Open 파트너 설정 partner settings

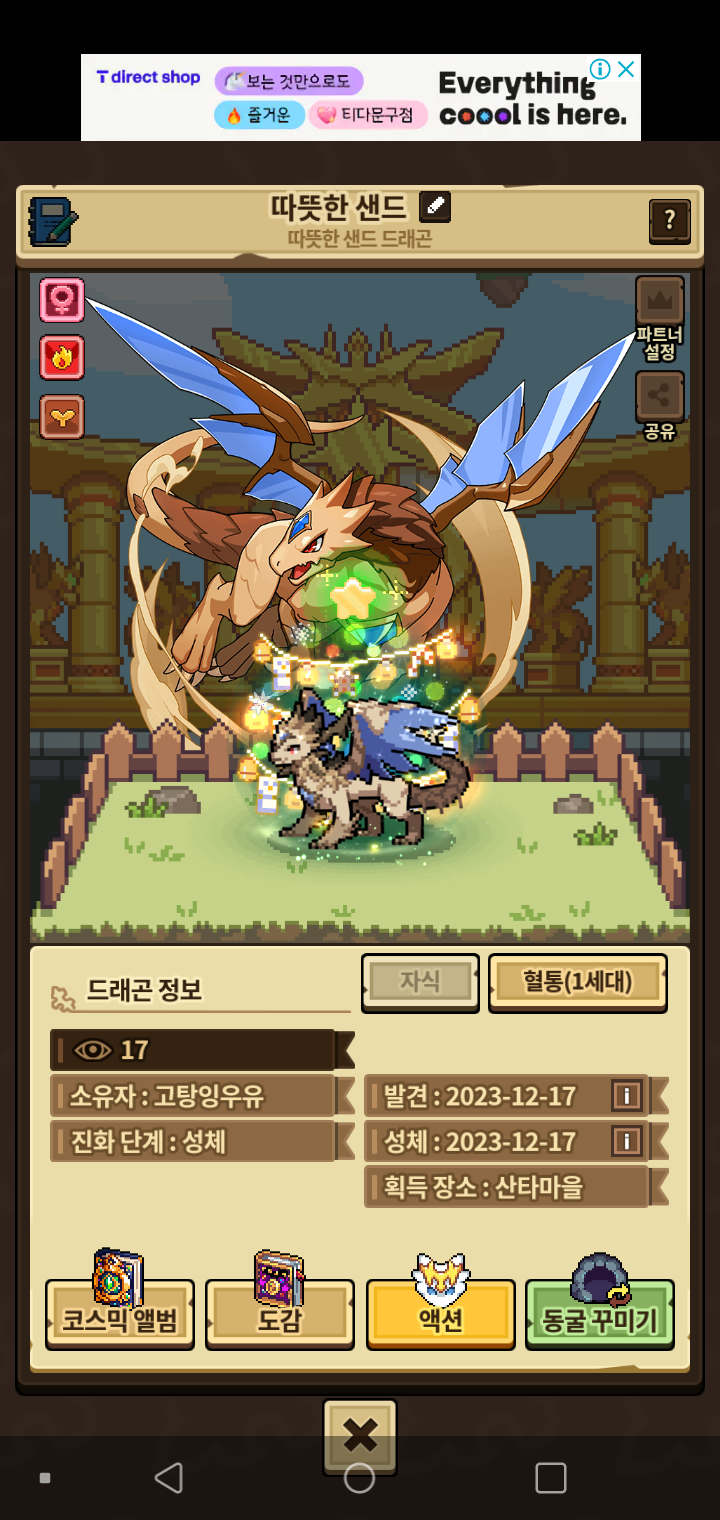(x=660, y=318)
